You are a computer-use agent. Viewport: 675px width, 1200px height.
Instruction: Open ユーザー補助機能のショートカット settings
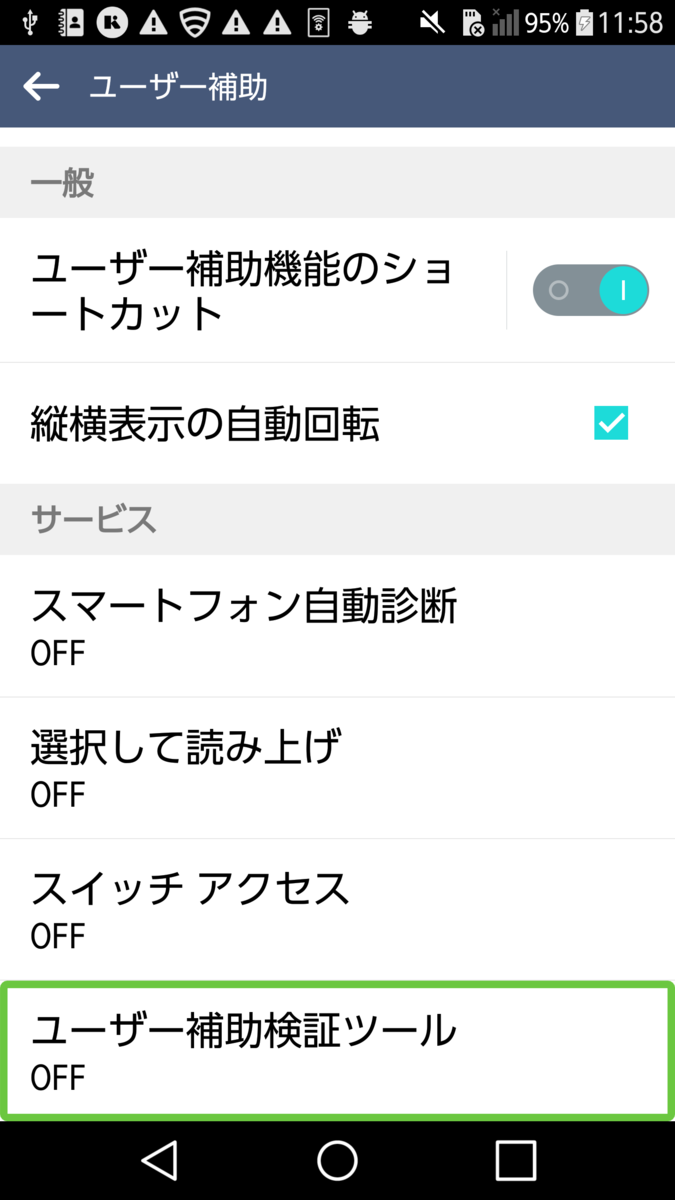coord(253,290)
